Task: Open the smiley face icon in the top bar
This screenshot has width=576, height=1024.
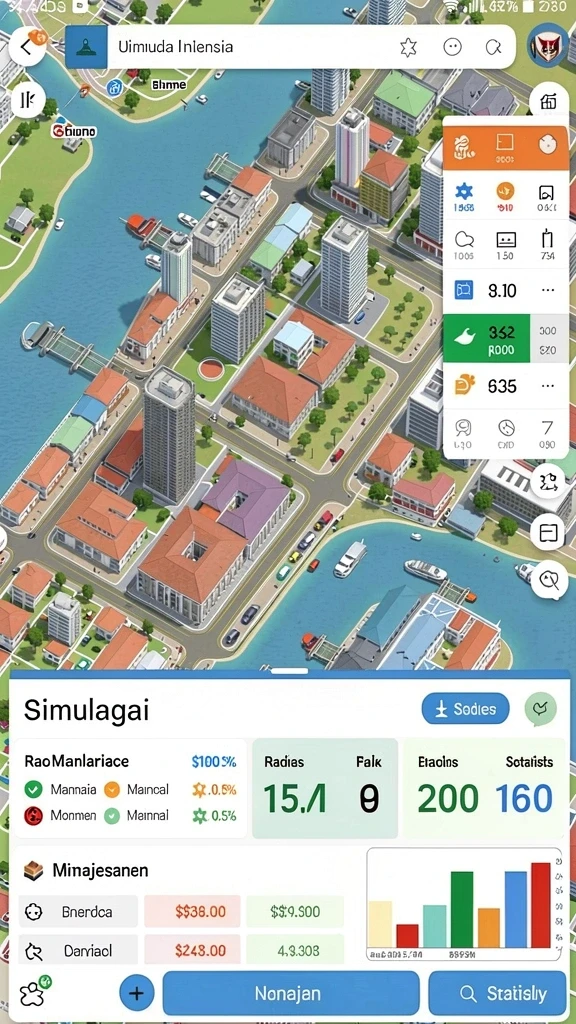Action: click(452, 47)
